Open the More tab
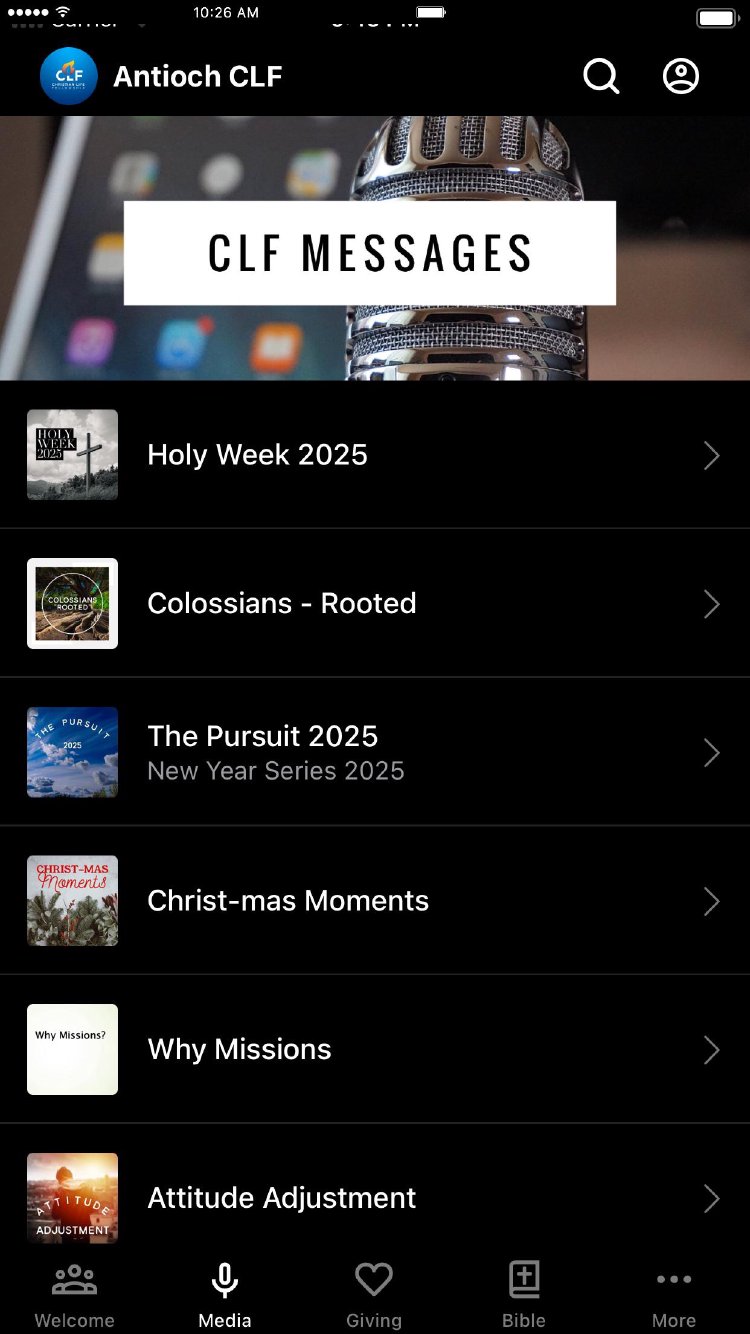This screenshot has width=750, height=1334. 674,1294
